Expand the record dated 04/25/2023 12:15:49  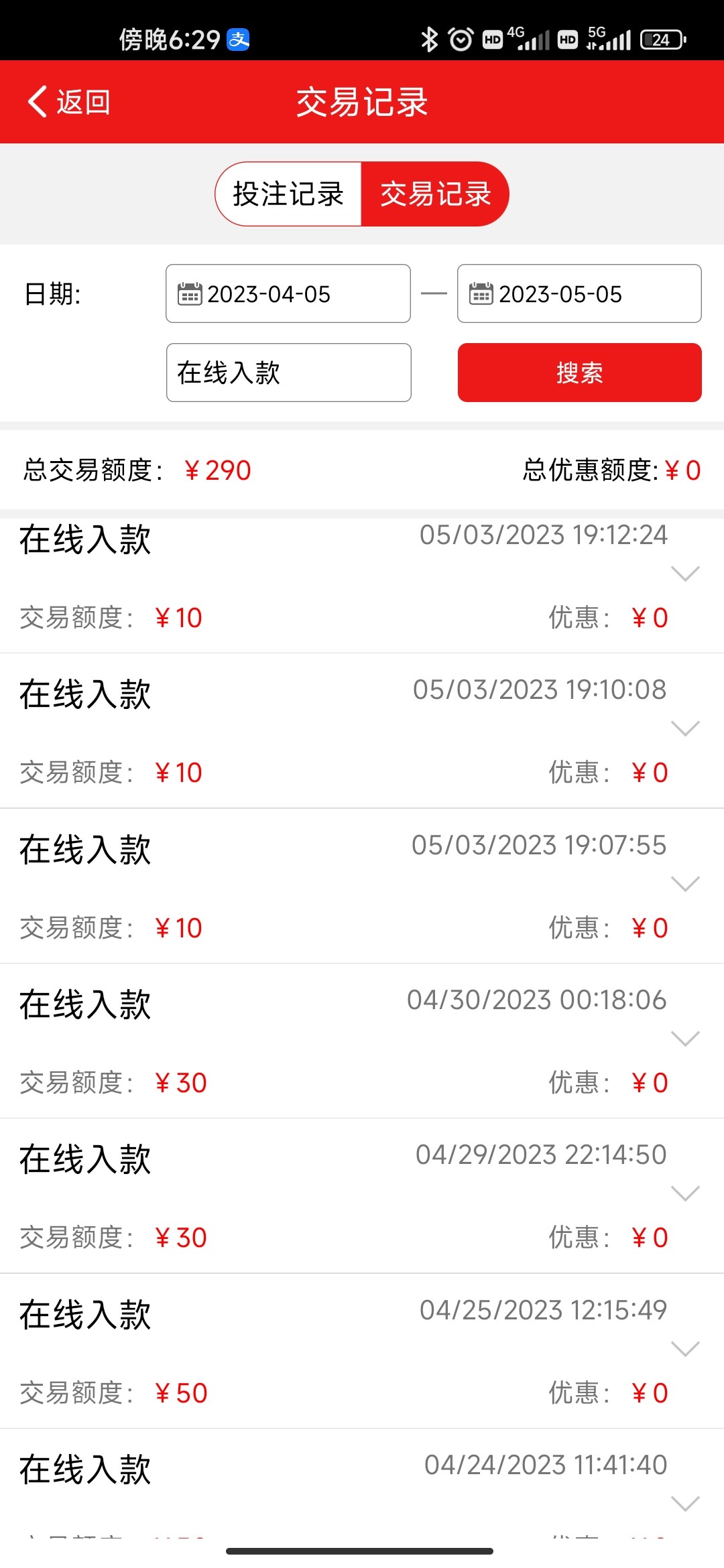pos(684,1348)
